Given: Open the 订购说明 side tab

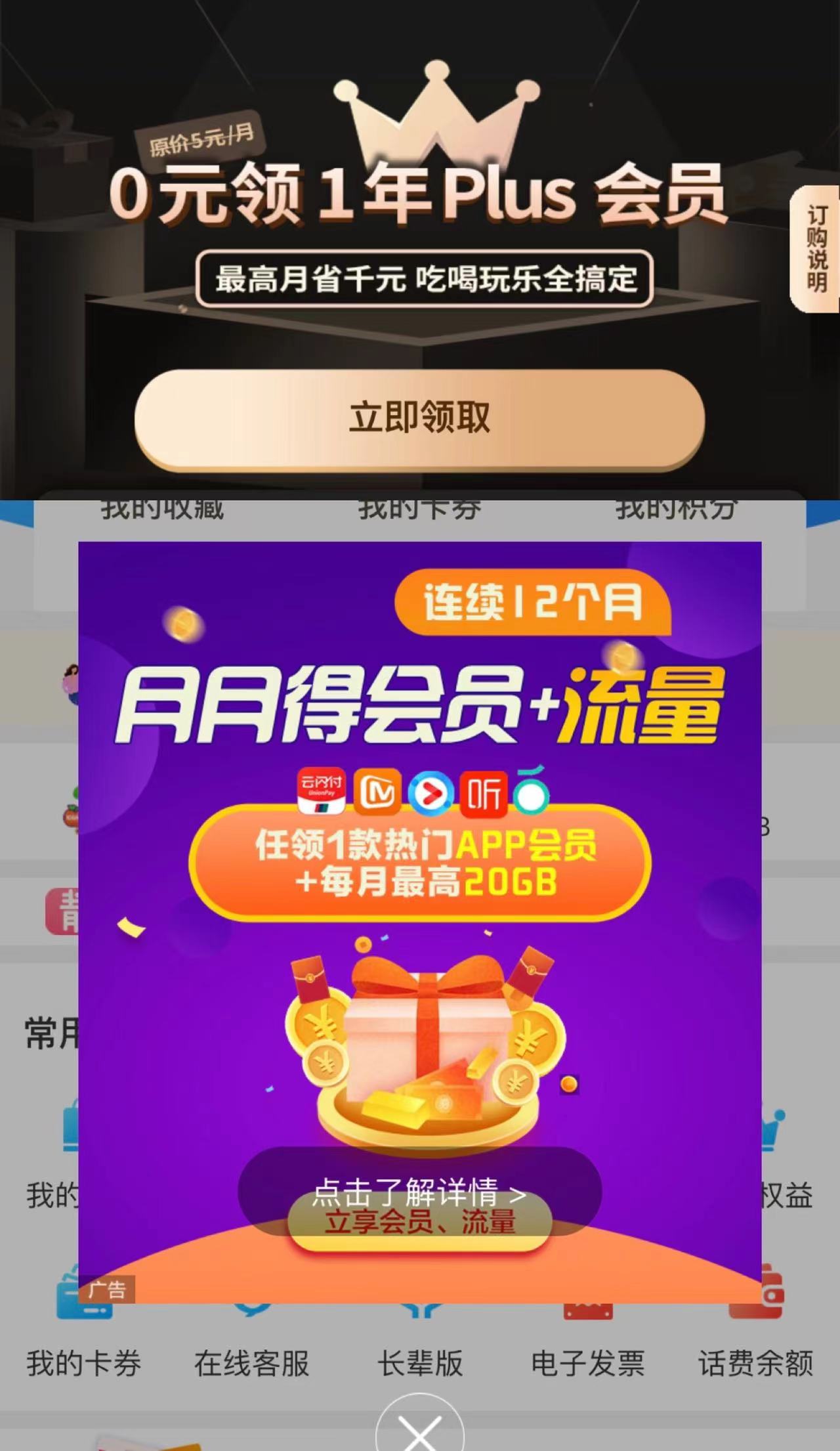Looking at the screenshot, I should (816, 249).
